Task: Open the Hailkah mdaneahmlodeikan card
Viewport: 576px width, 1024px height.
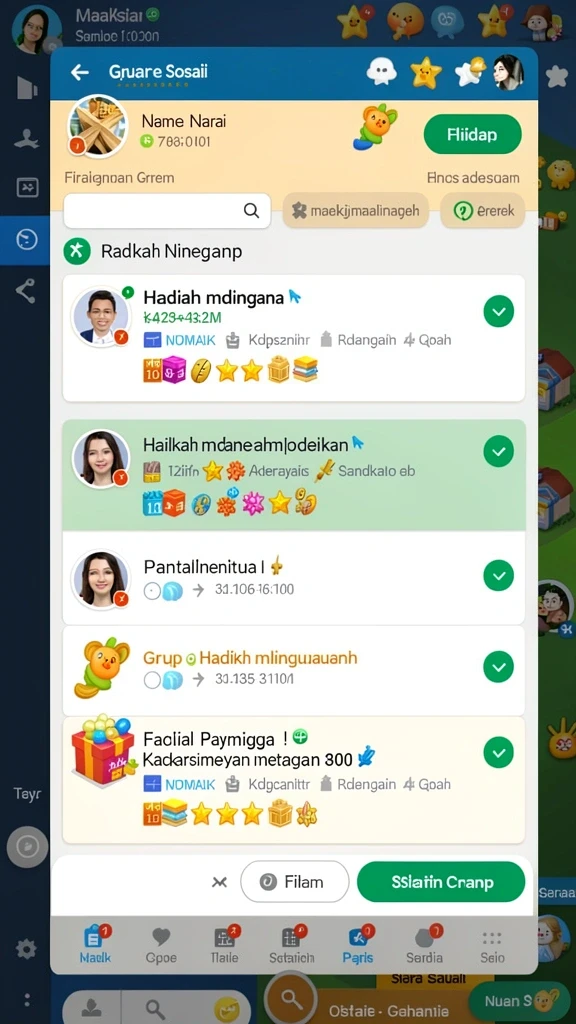Action: 293,475
